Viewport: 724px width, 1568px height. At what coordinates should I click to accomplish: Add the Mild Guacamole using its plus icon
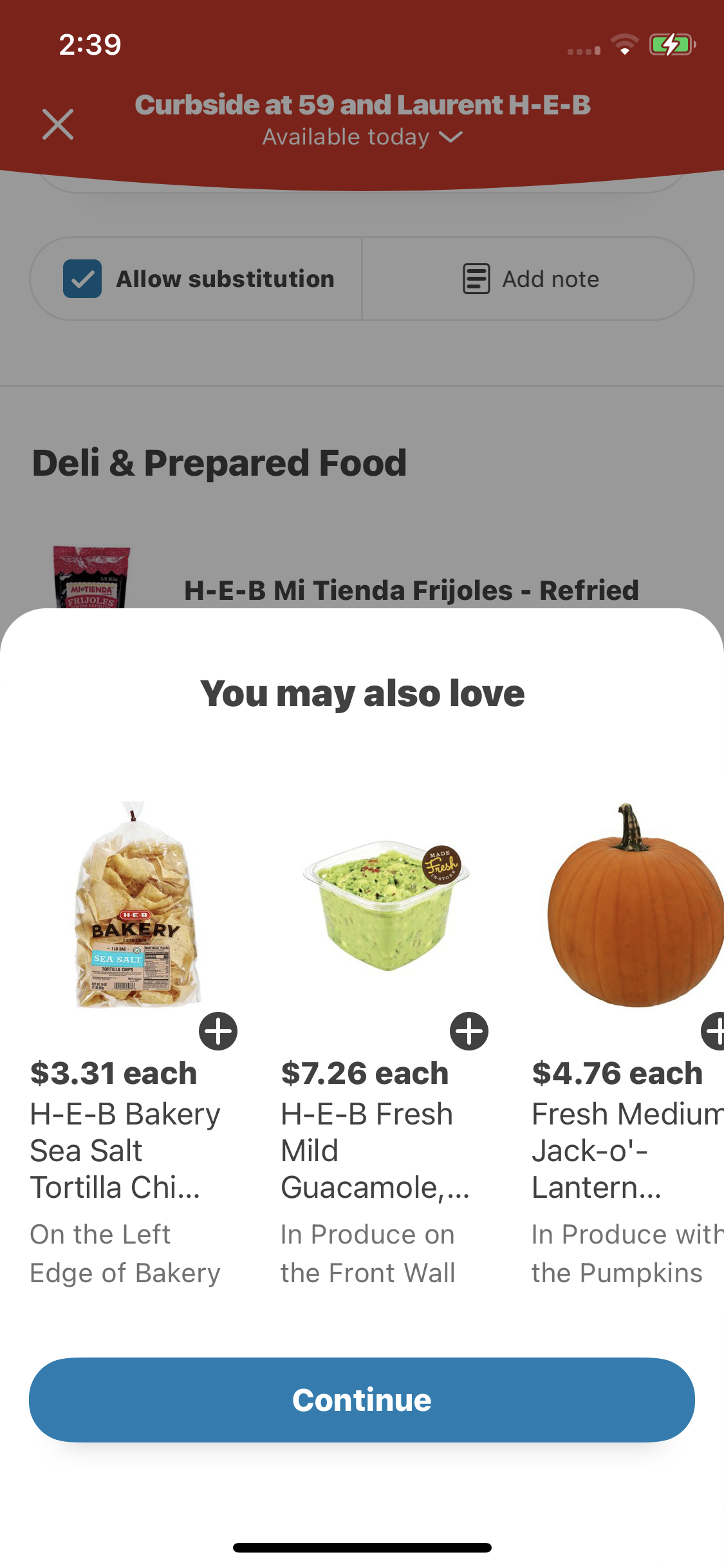[469, 1031]
